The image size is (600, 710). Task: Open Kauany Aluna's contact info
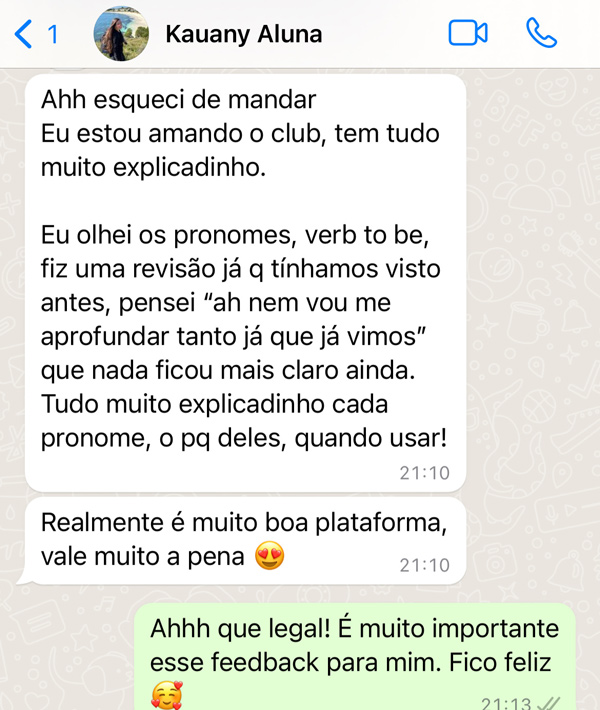243,34
